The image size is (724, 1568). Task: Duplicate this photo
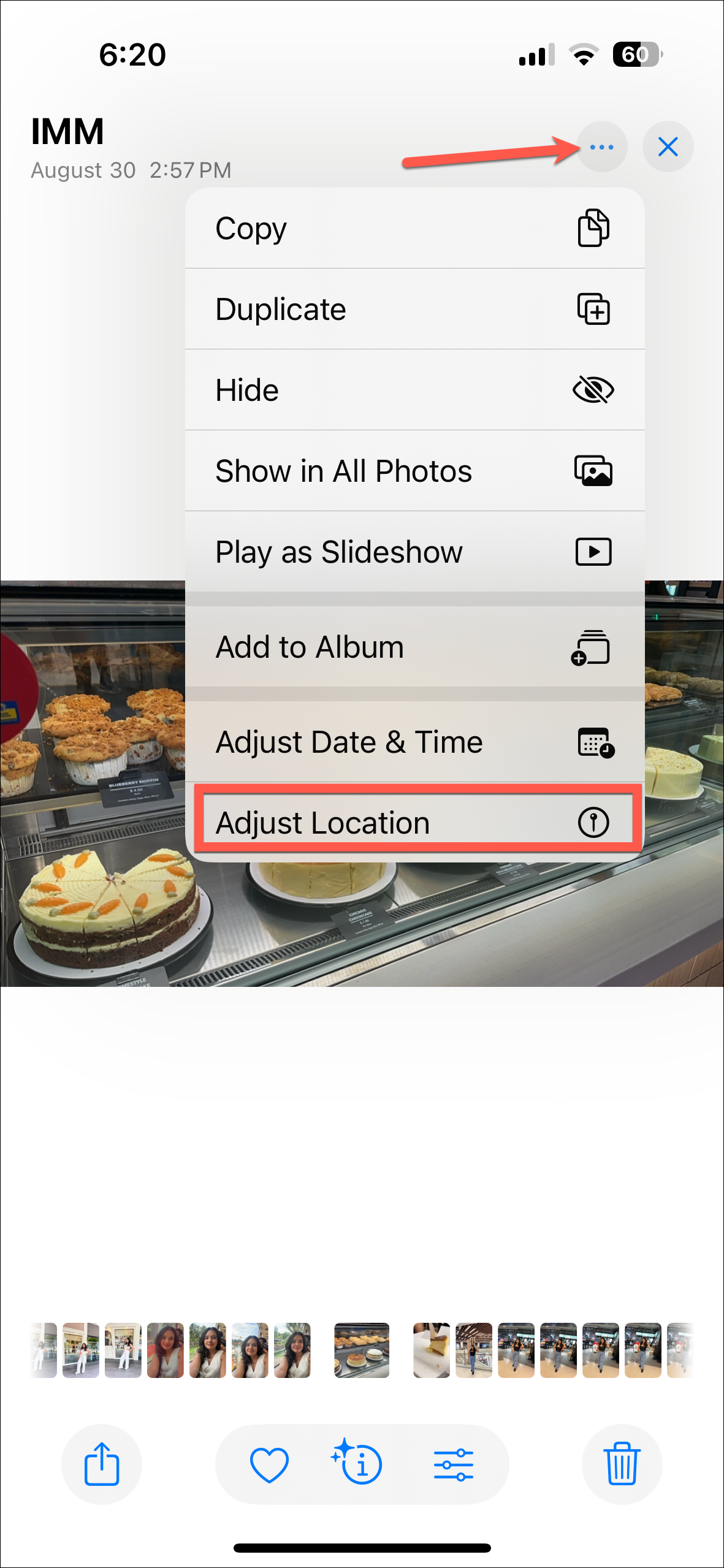(x=414, y=309)
